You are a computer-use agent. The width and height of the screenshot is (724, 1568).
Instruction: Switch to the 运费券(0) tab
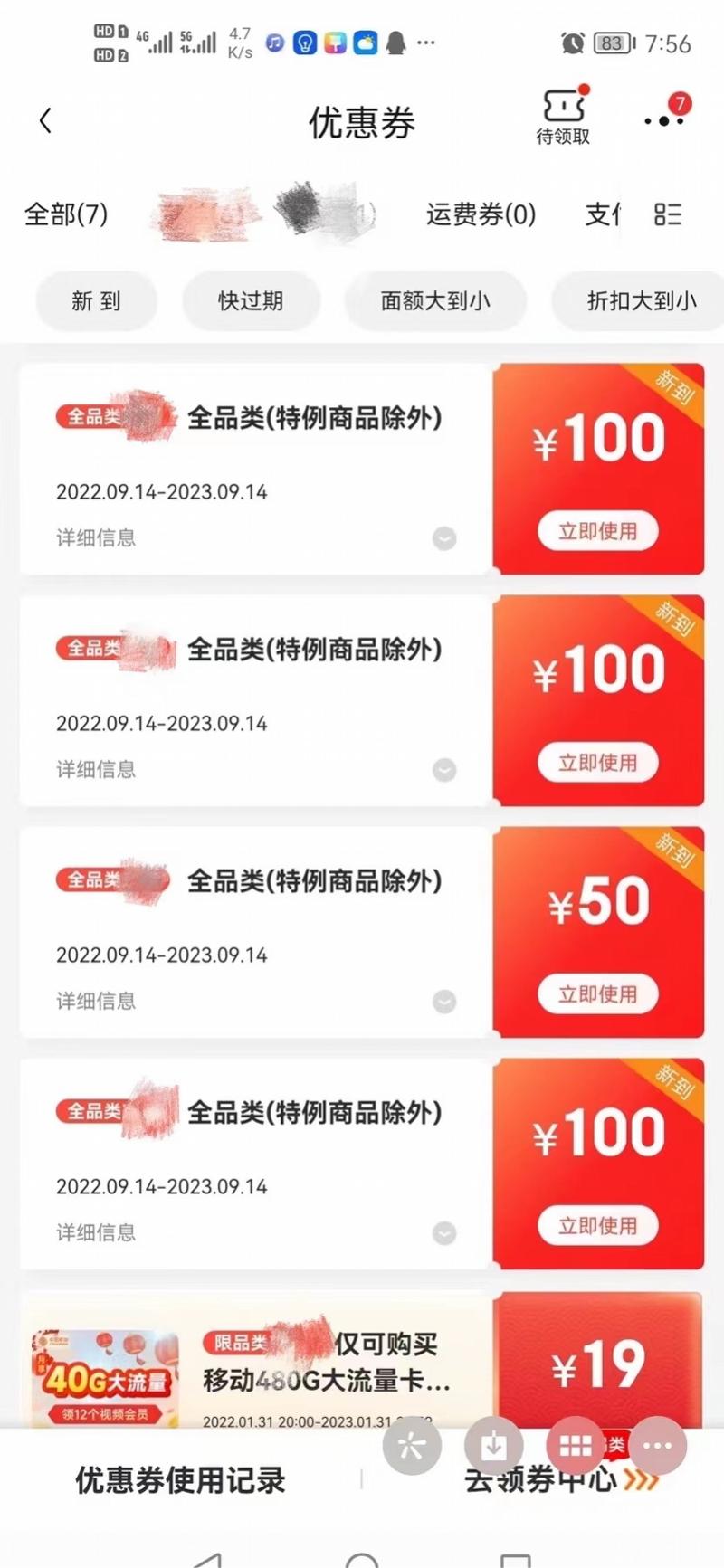pos(481,214)
